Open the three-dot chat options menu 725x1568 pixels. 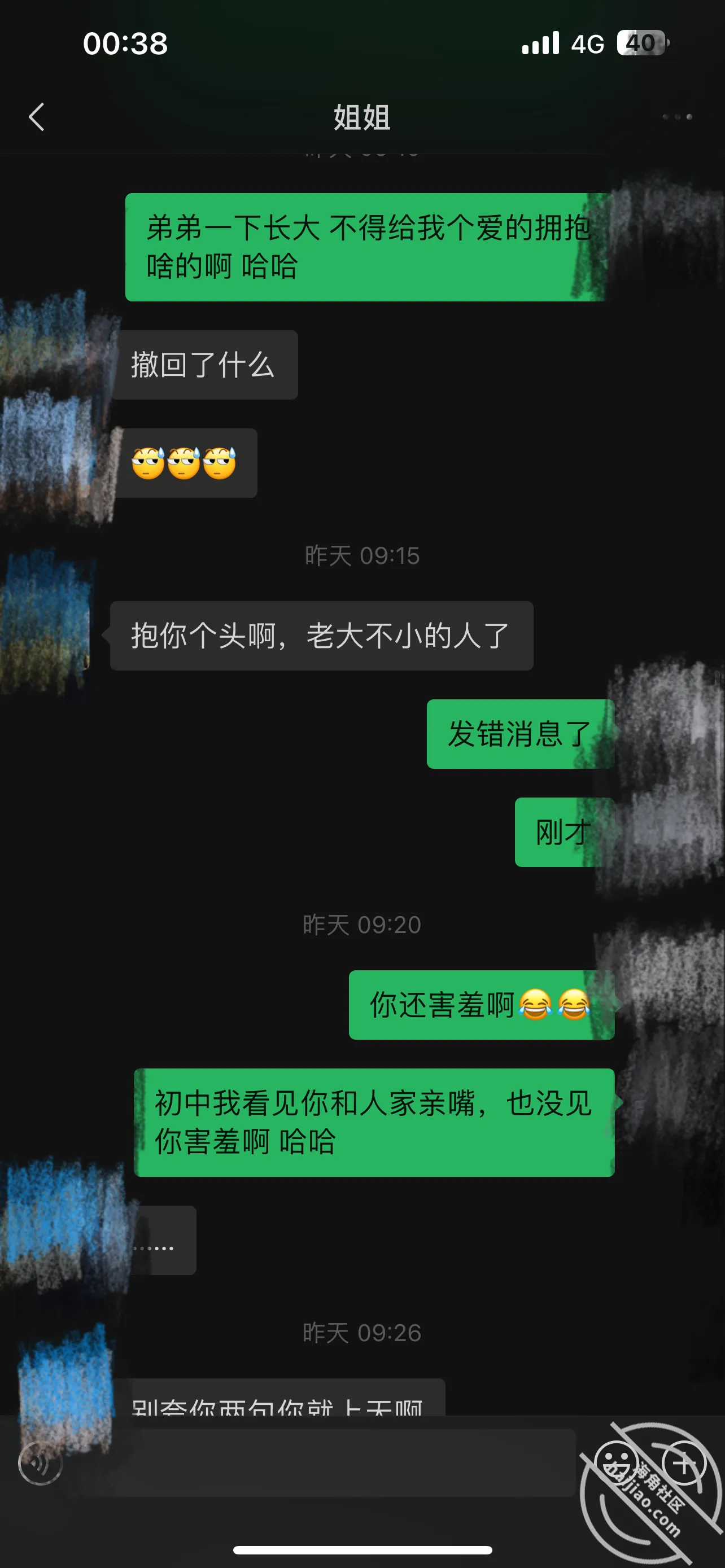coord(677,117)
